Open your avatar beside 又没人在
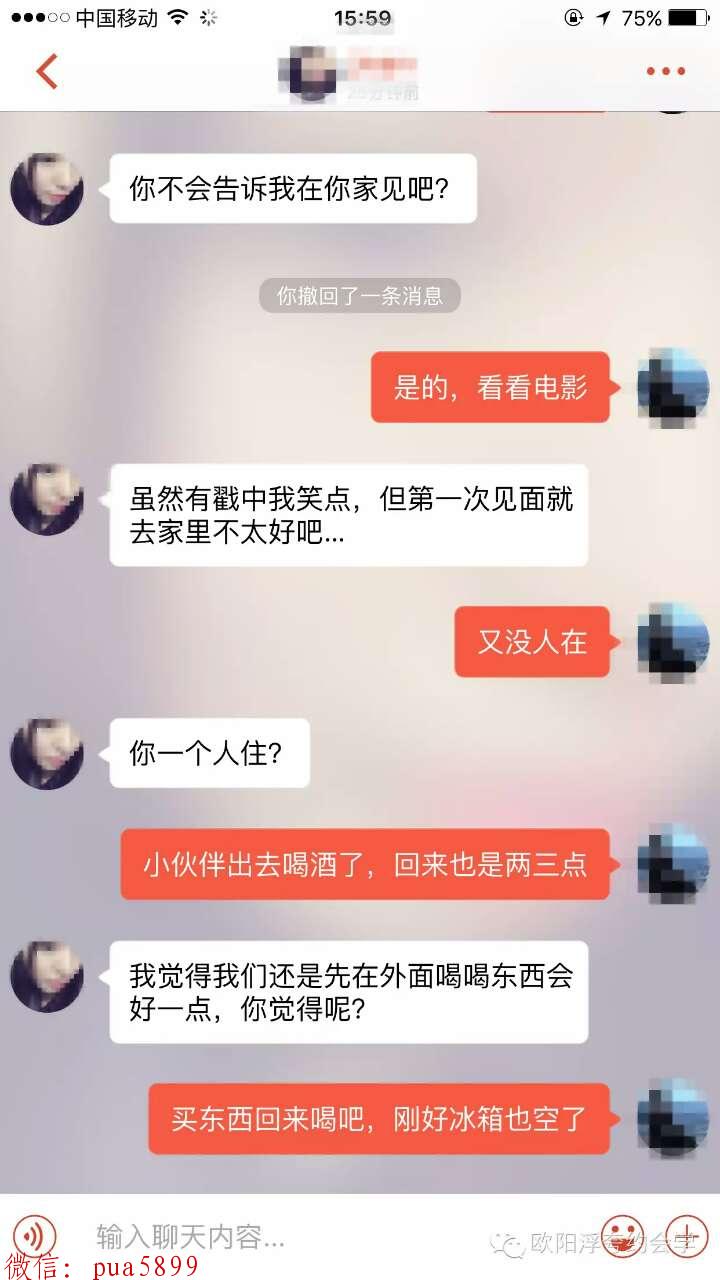Screen dimensions: 720x1280 click(x=672, y=641)
